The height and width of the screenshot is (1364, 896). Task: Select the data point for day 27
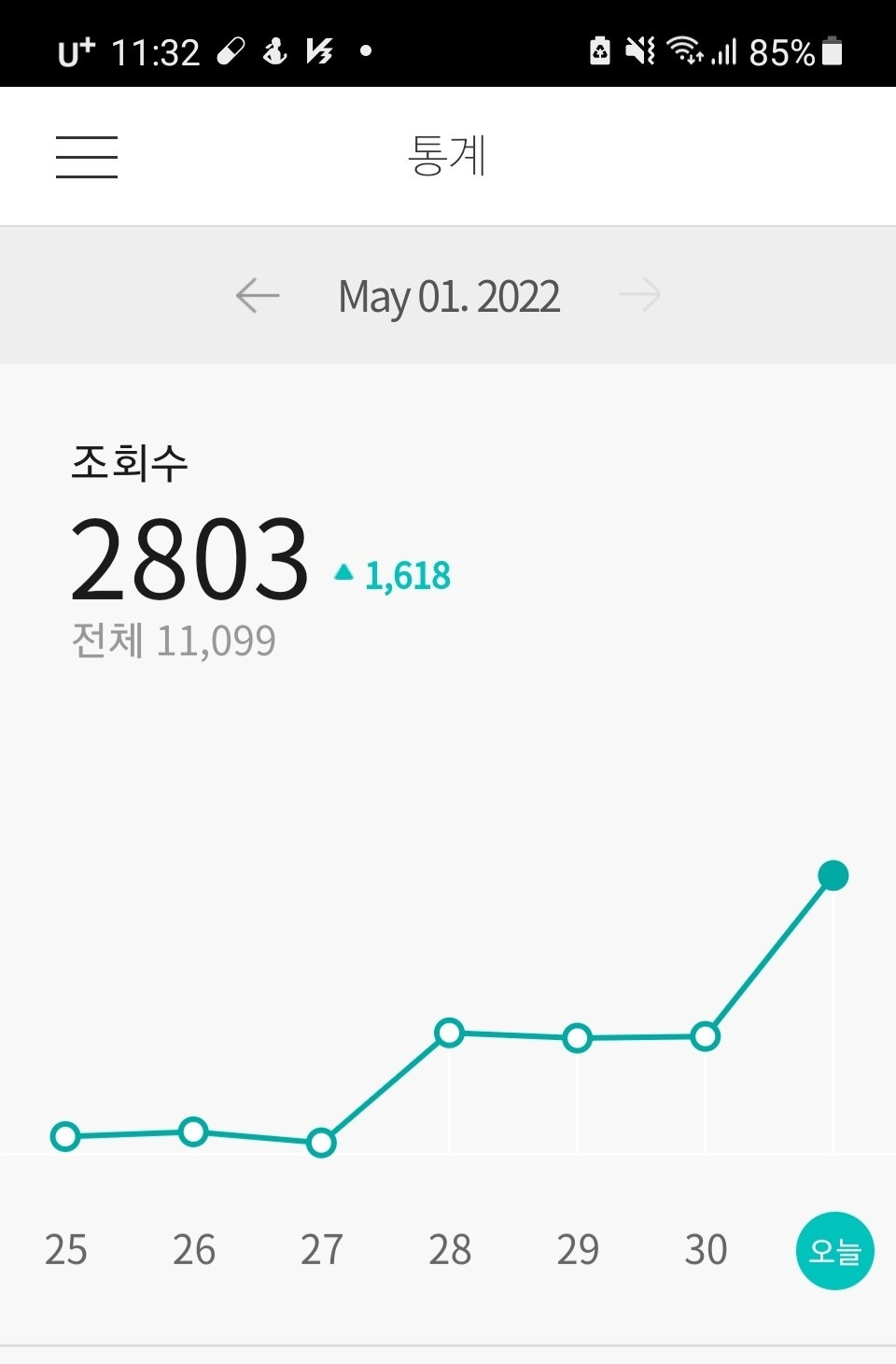tap(321, 1143)
